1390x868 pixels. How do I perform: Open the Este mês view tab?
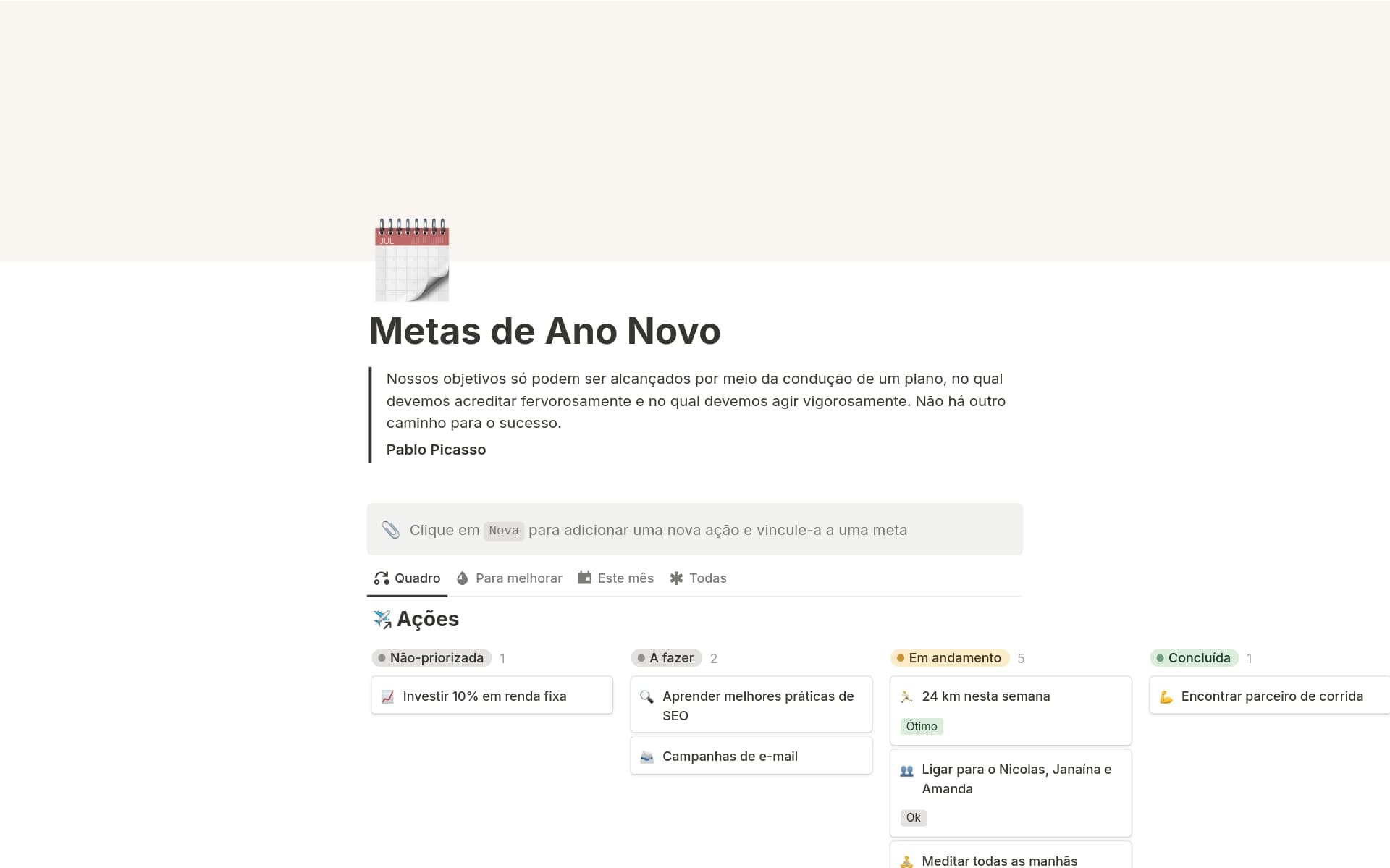(616, 578)
